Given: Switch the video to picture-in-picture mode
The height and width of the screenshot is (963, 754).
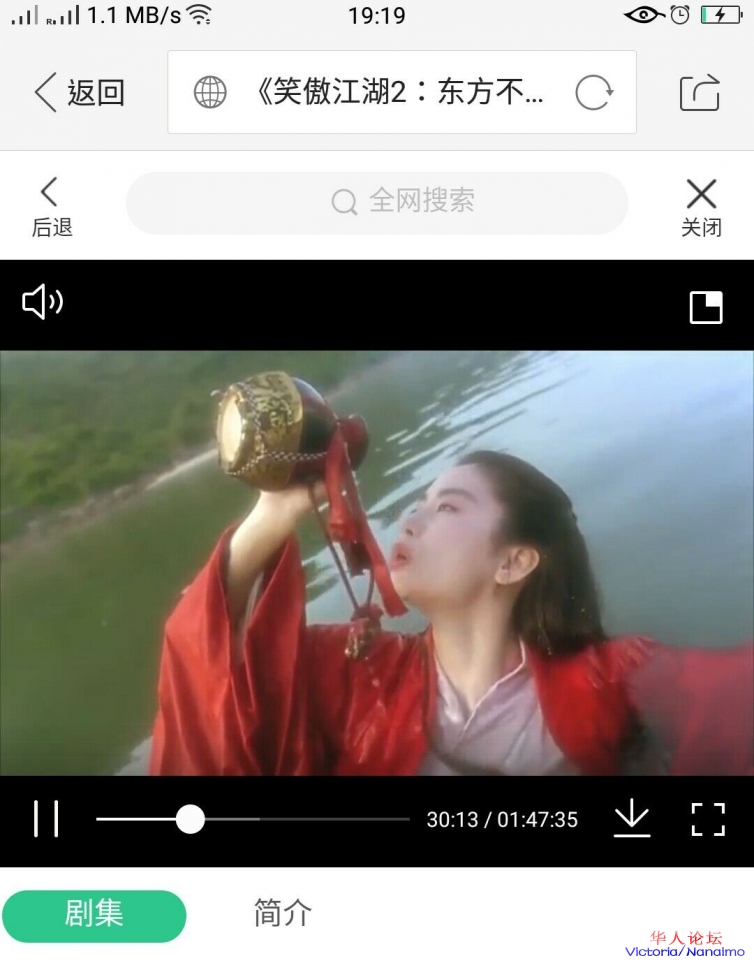Looking at the screenshot, I should 706,307.
